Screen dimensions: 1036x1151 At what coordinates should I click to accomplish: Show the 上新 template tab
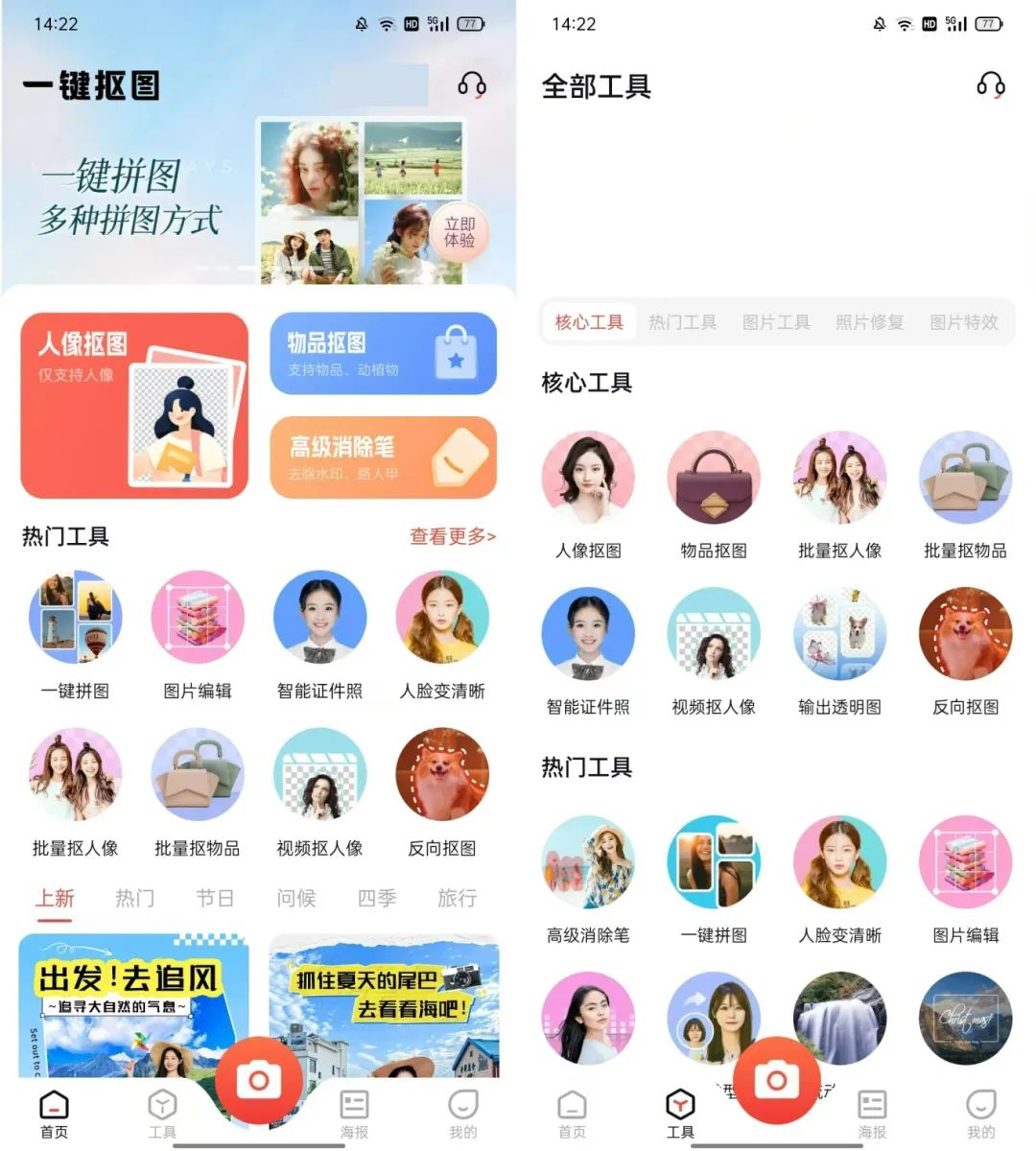coord(55,898)
